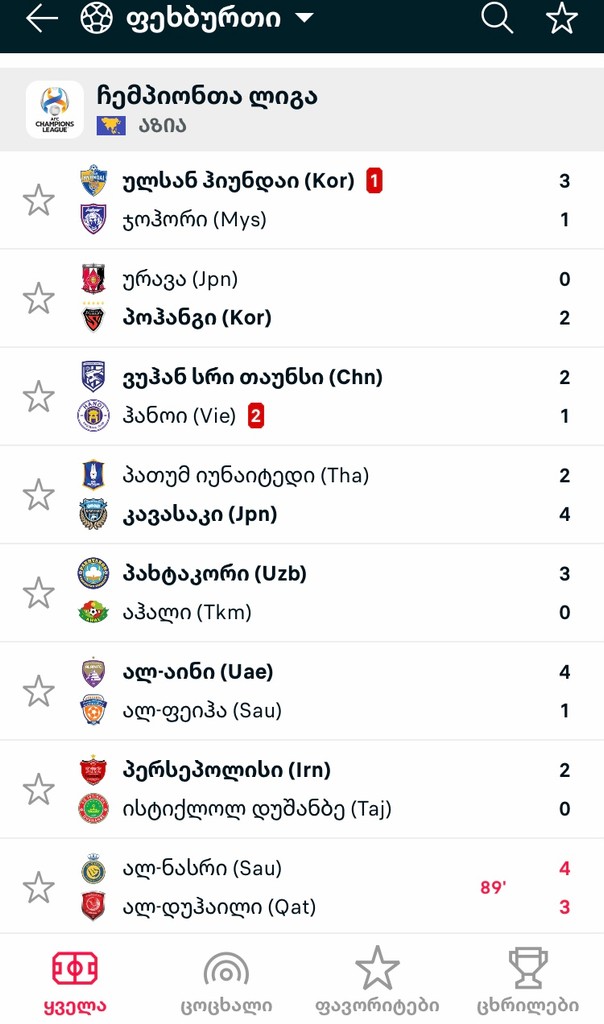Open პათუმ იუნაიტედი vs კავასაკი match details
604x1024 pixels.
point(300,495)
